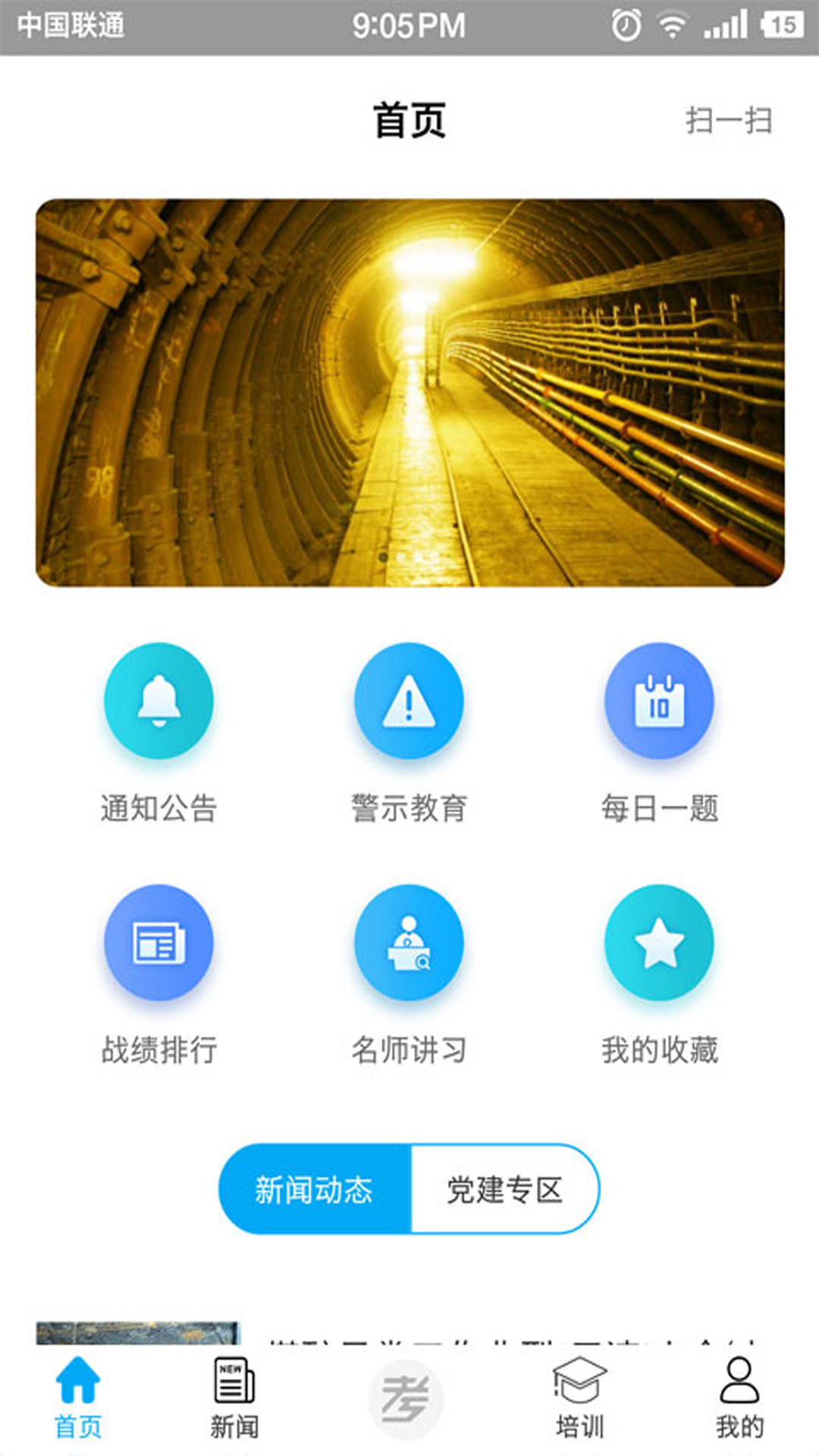
Task: Switch to the 党建专区 tab
Action: pyautogui.click(x=504, y=1188)
